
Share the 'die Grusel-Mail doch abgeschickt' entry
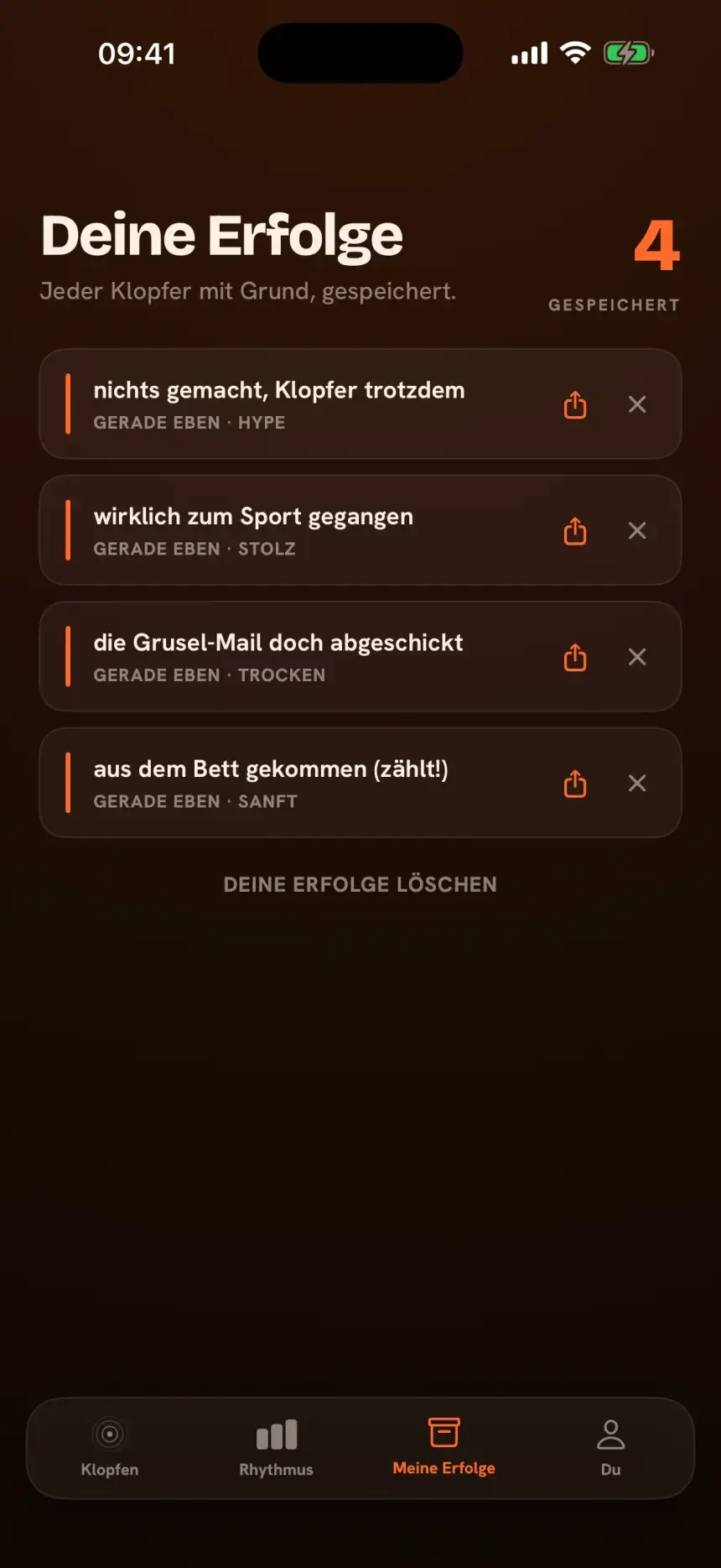click(575, 657)
